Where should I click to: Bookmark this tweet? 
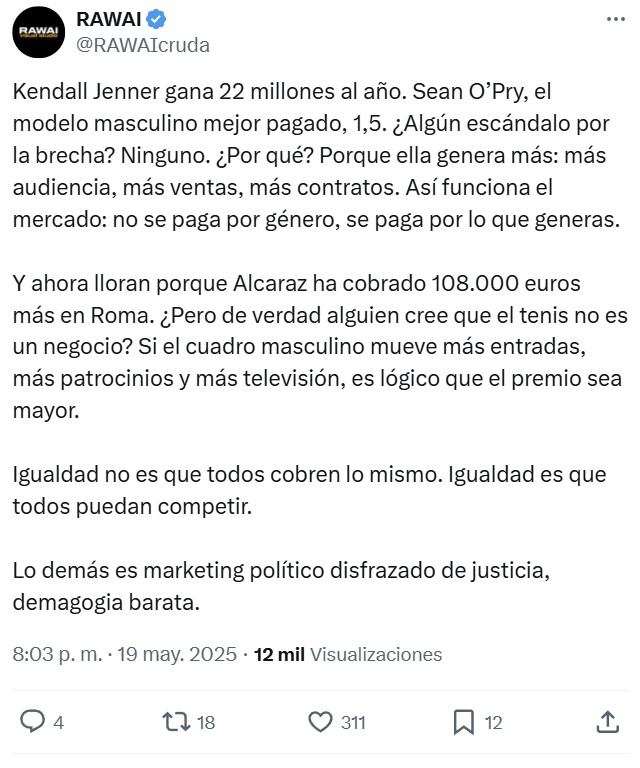tap(464, 722)
